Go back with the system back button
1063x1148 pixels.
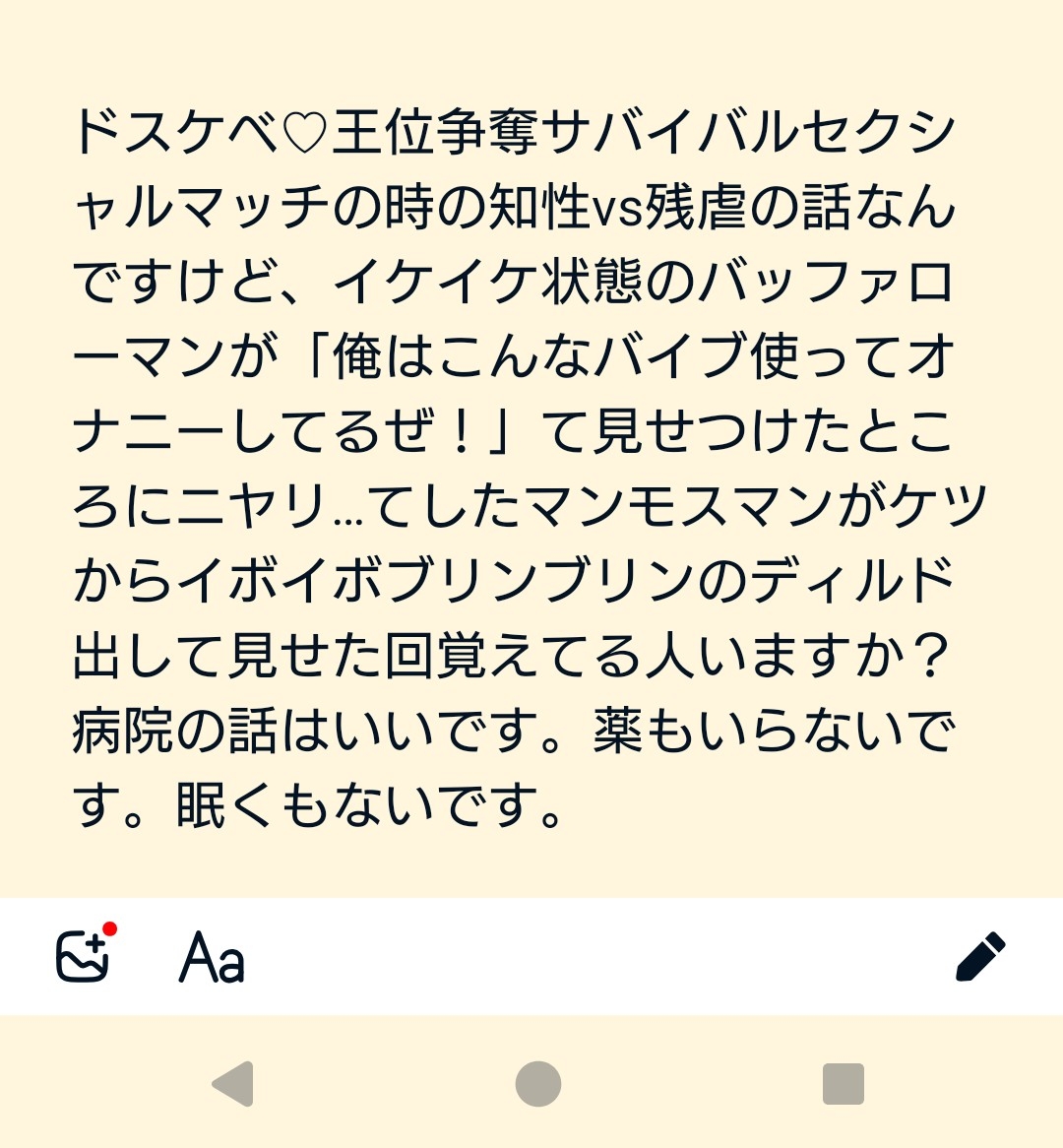click(x=234, y=1084)
